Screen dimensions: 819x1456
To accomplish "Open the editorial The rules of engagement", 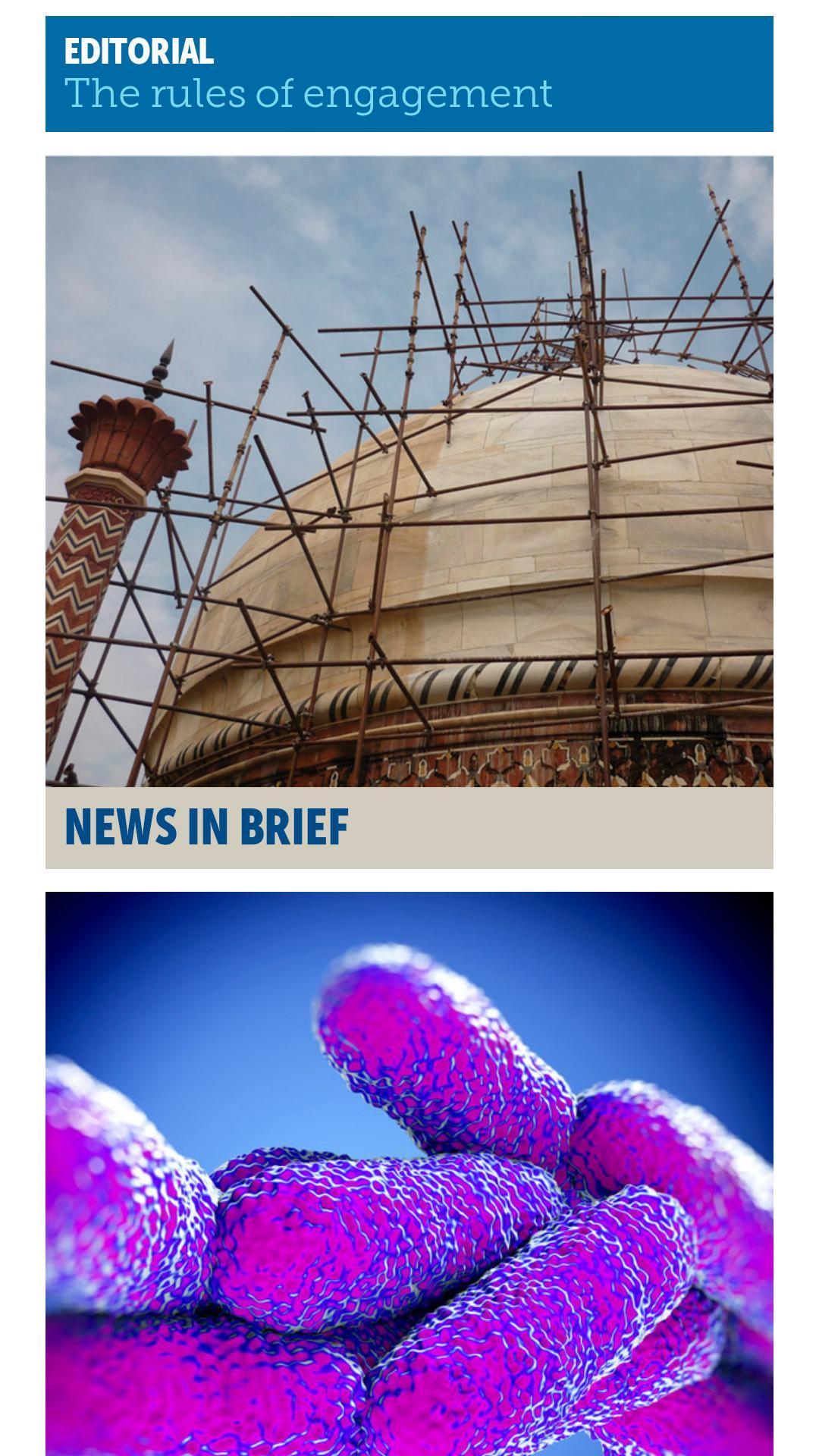I will point(409,74).
